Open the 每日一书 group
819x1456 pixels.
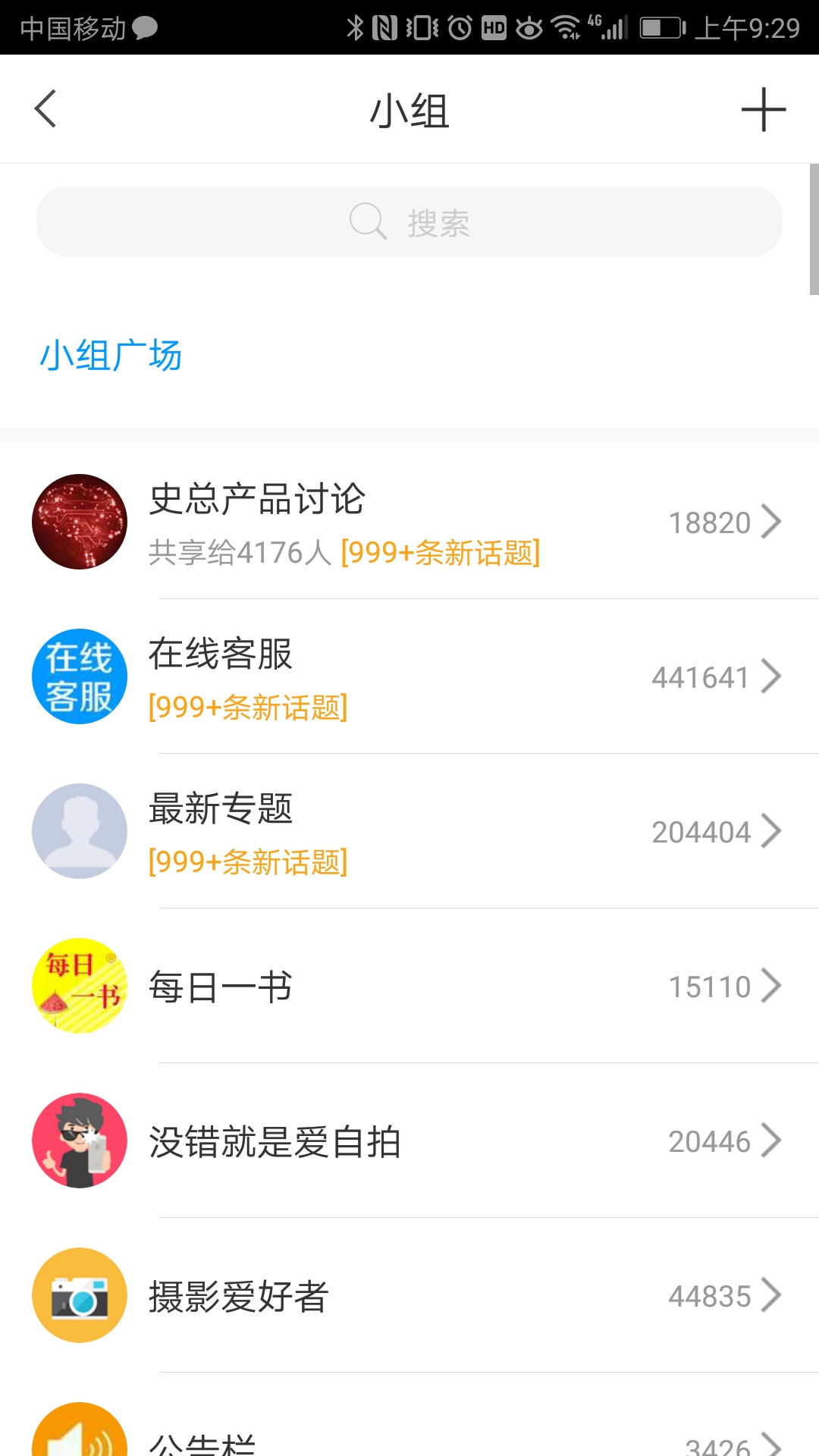[x=409, y=986]
